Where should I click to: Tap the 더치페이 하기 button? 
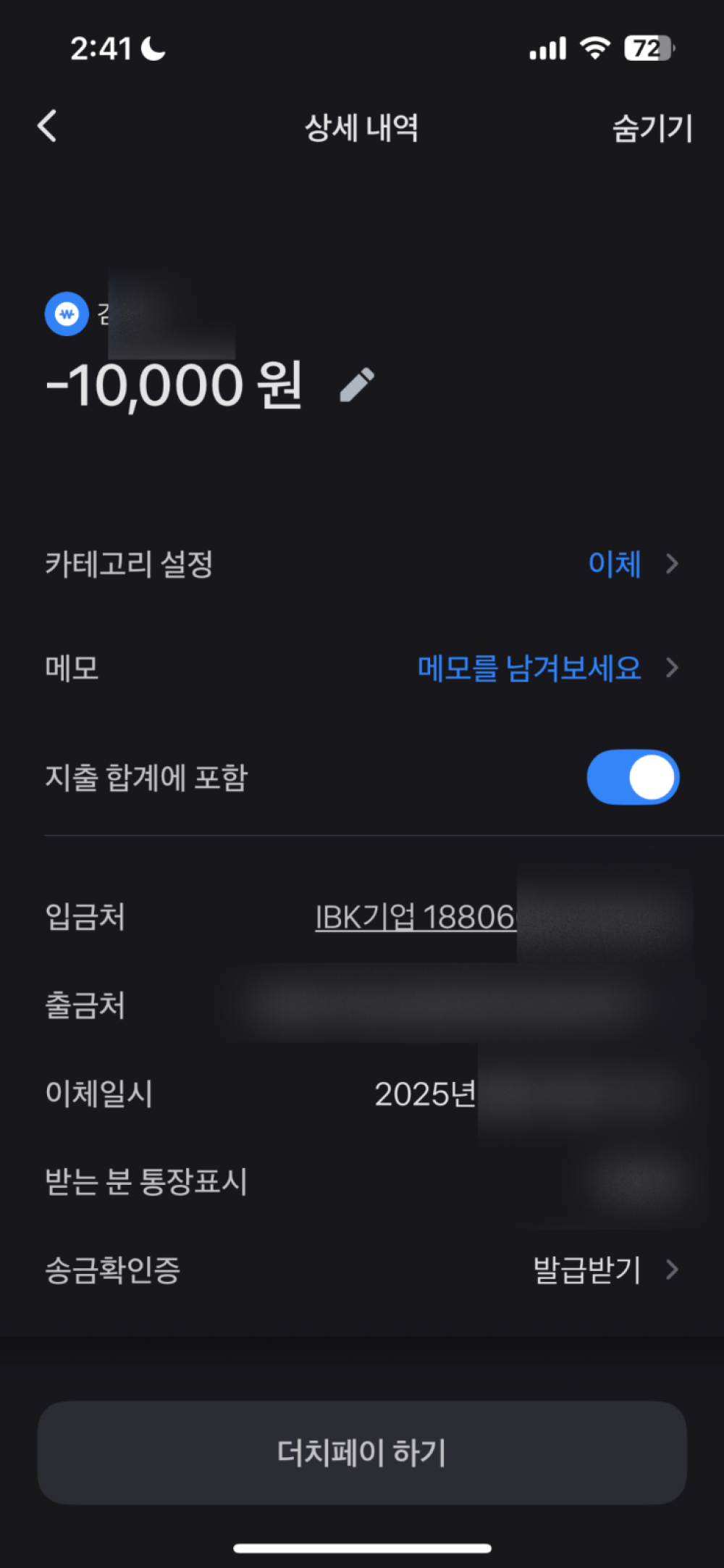tap(362, 1452)
